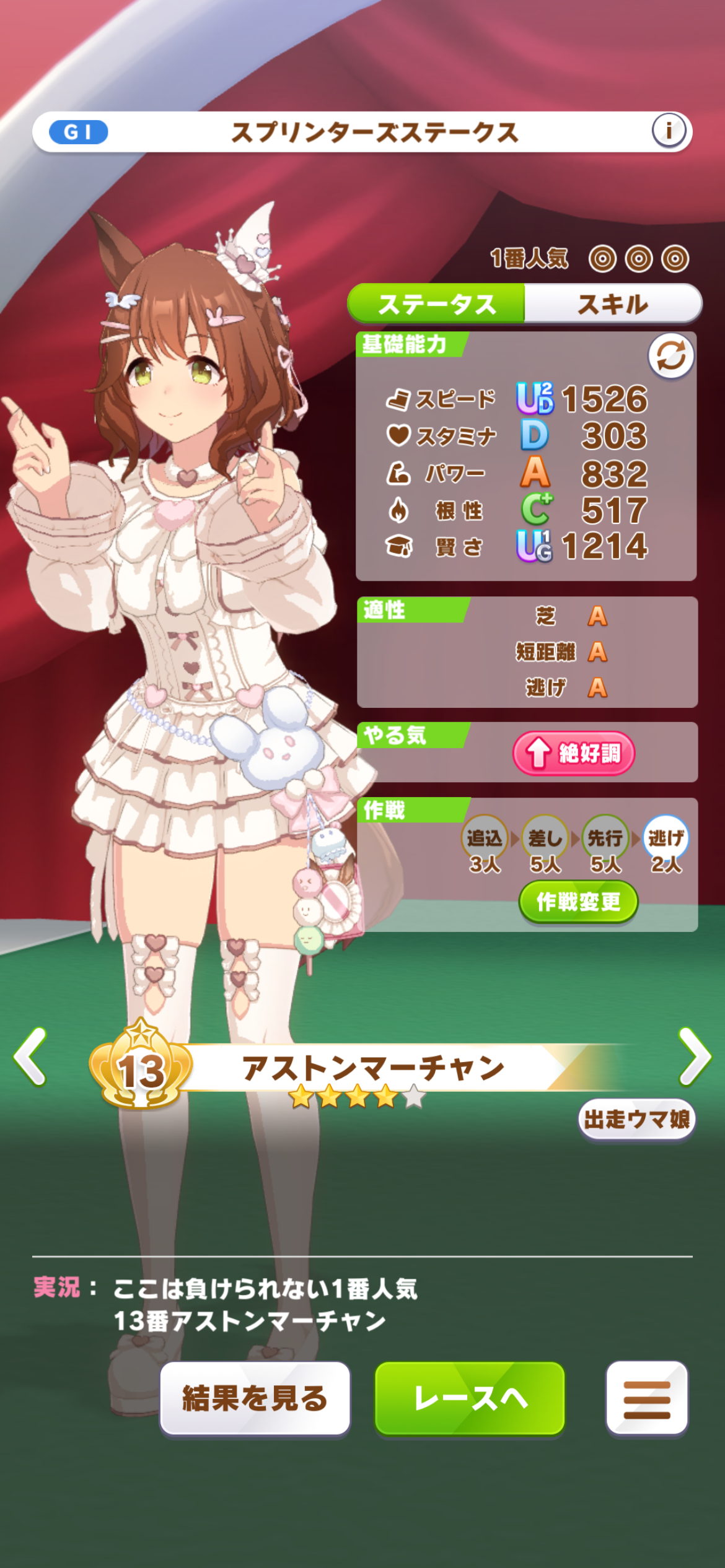This screenshot has width=725, height=1568.
Task: Tap the refresh icon in 基礎能力 panel
Action: [670, 356]
